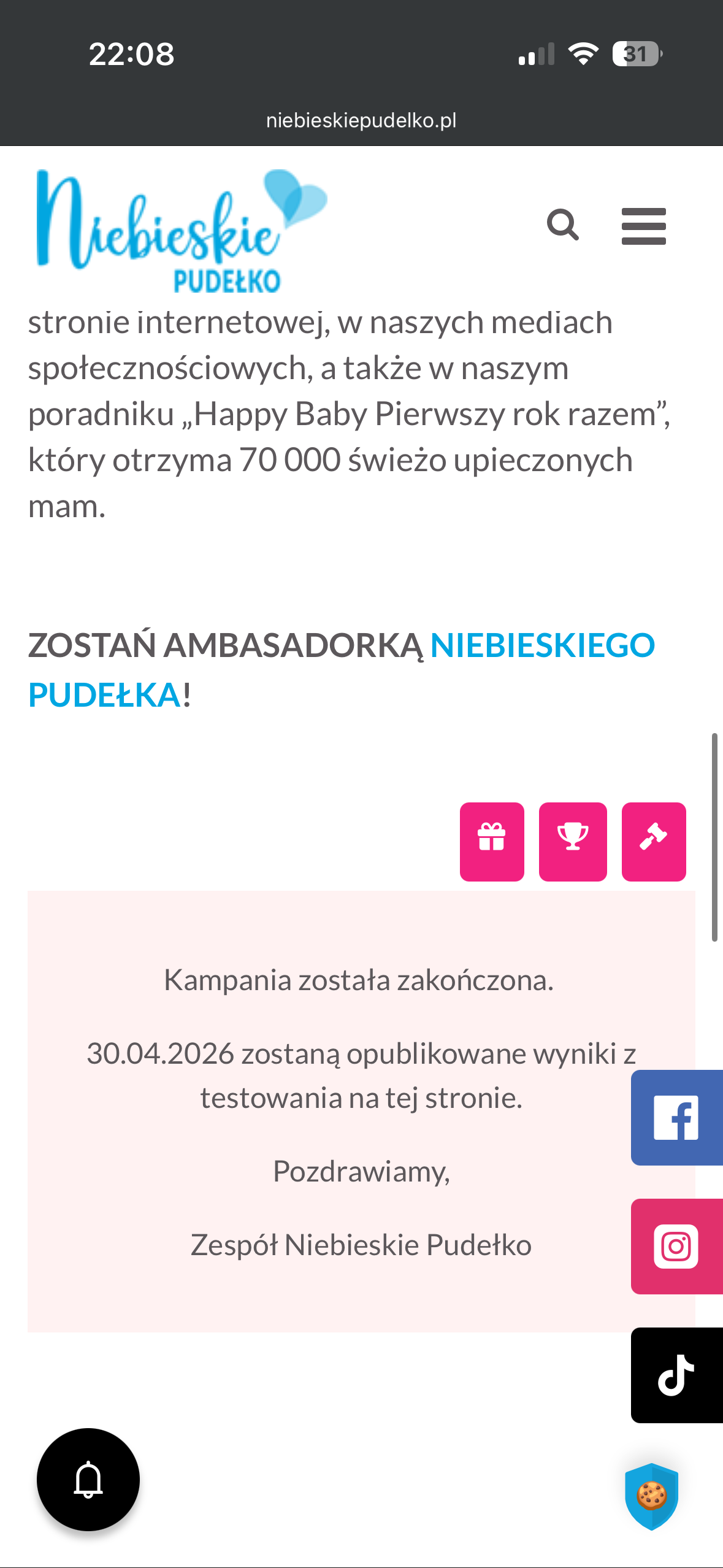Screen dimensions: 723x1568
Task: Select the trophy icon tab
Action: coord(573,841)
